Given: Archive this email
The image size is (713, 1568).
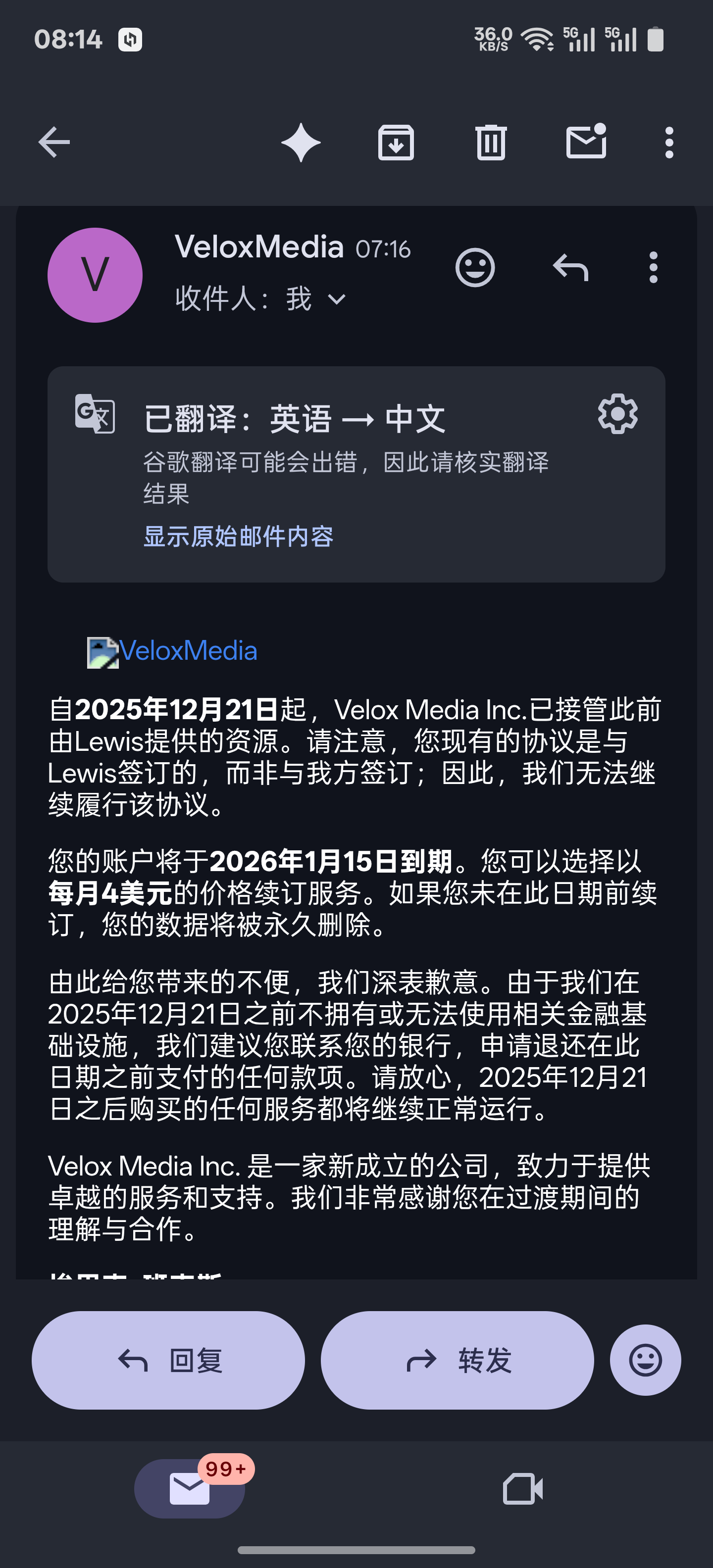Looking at the screenshot, I should tap(396, 143).
